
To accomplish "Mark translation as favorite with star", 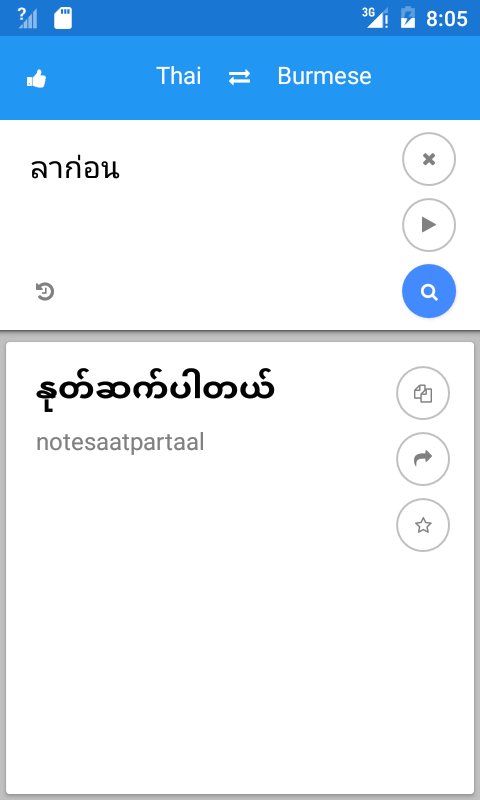I will pos(423,525).
